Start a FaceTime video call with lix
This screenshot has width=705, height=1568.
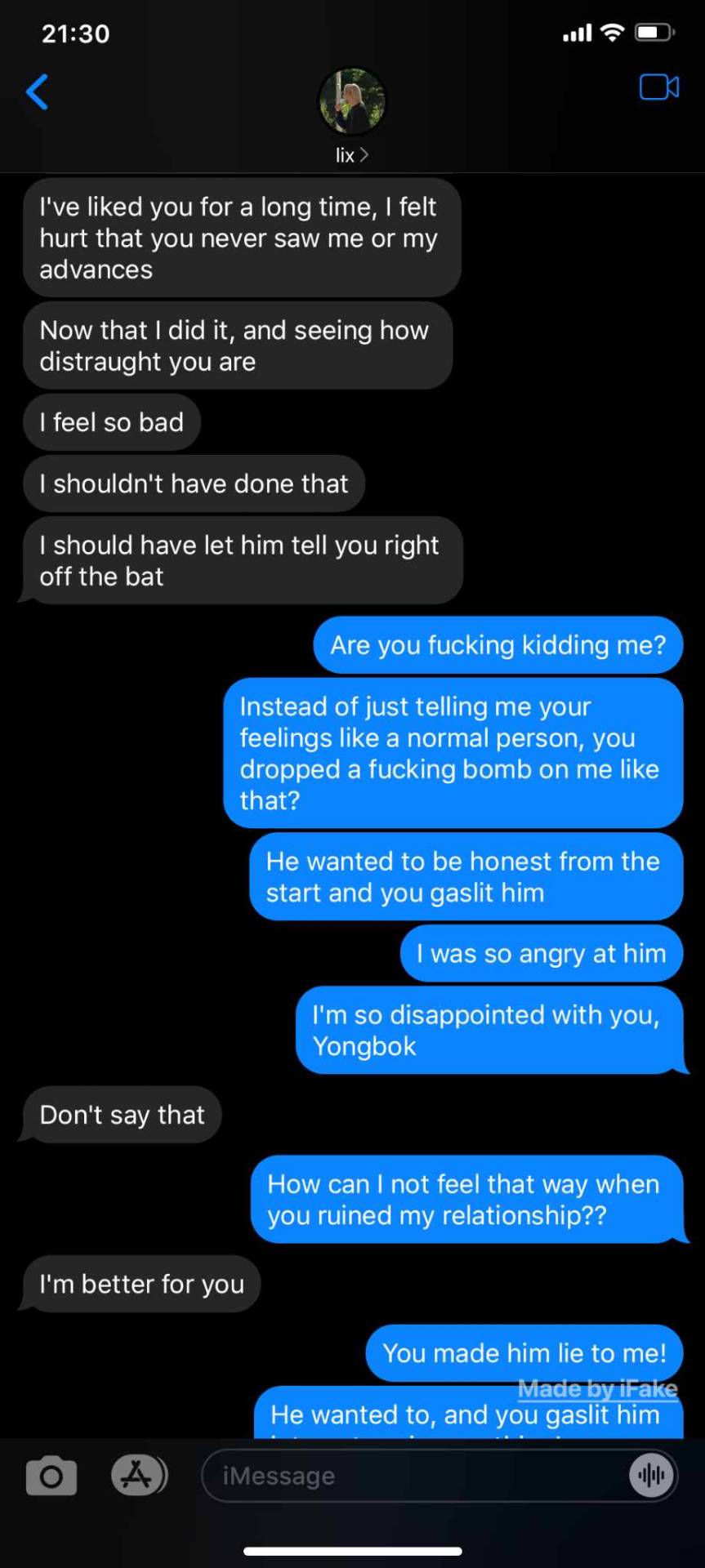tap(658, 87)
